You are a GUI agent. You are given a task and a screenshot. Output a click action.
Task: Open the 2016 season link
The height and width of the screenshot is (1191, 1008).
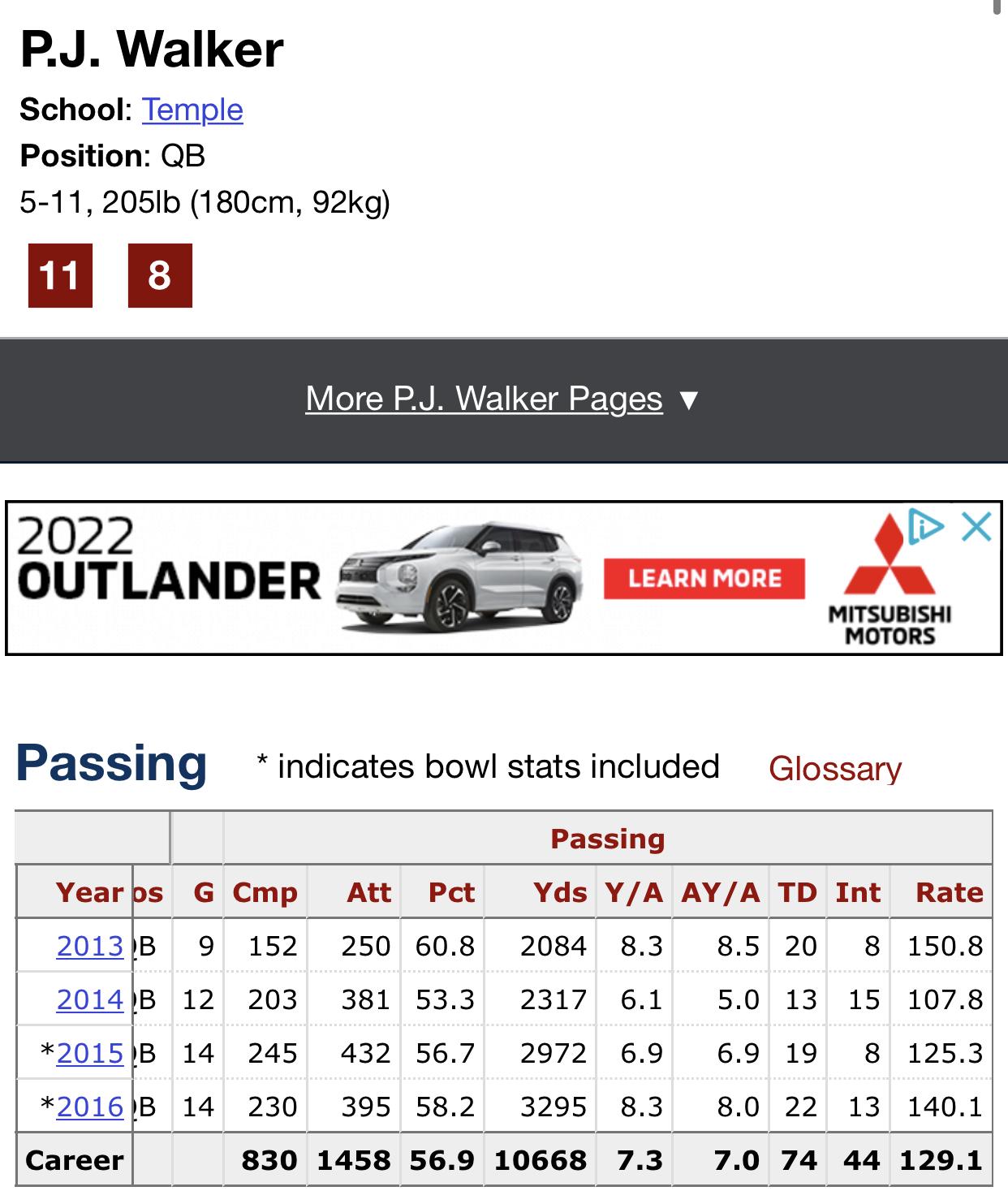click(89, 1107)
